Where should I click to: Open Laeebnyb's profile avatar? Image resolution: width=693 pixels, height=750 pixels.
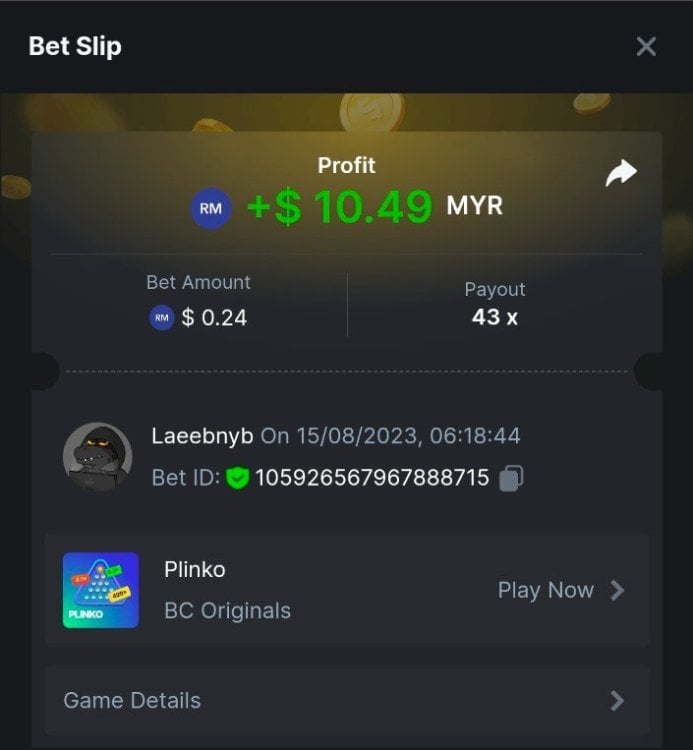[x=98, y=456]
